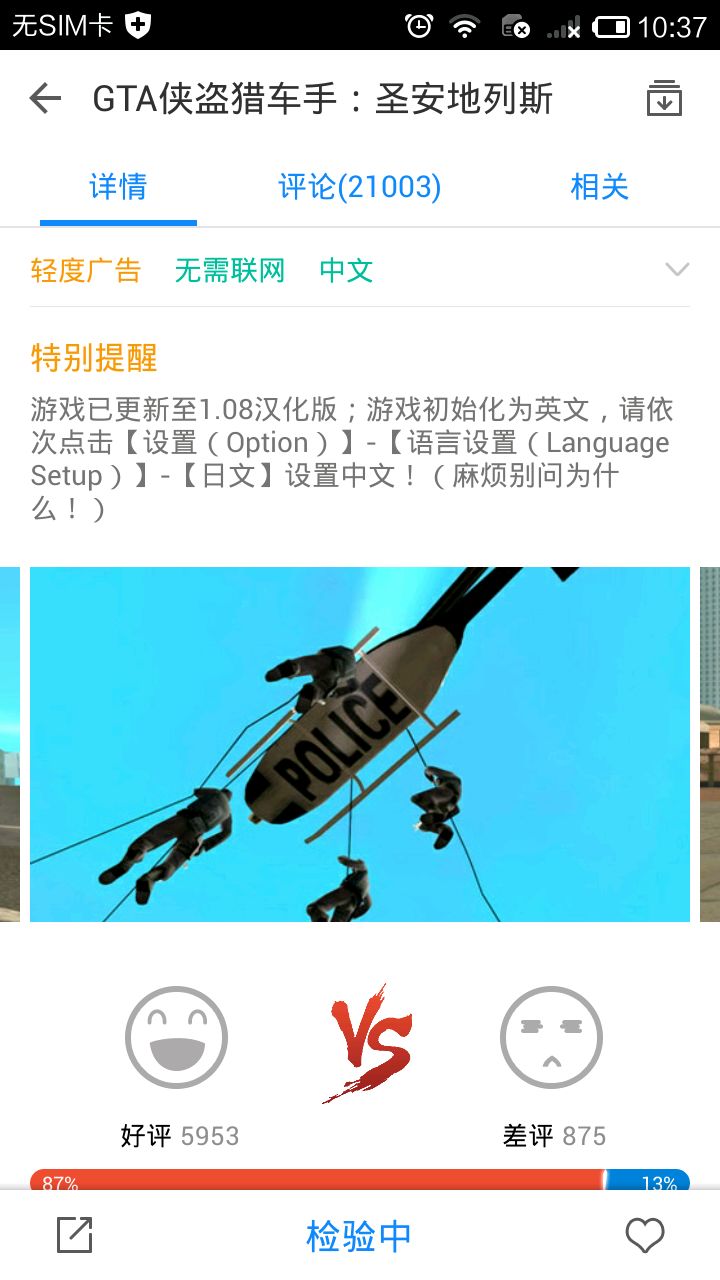The width and height of the screenshot is (720, 1280).
Task: Go back using the arrow icon
Action: tap(45, 98)
